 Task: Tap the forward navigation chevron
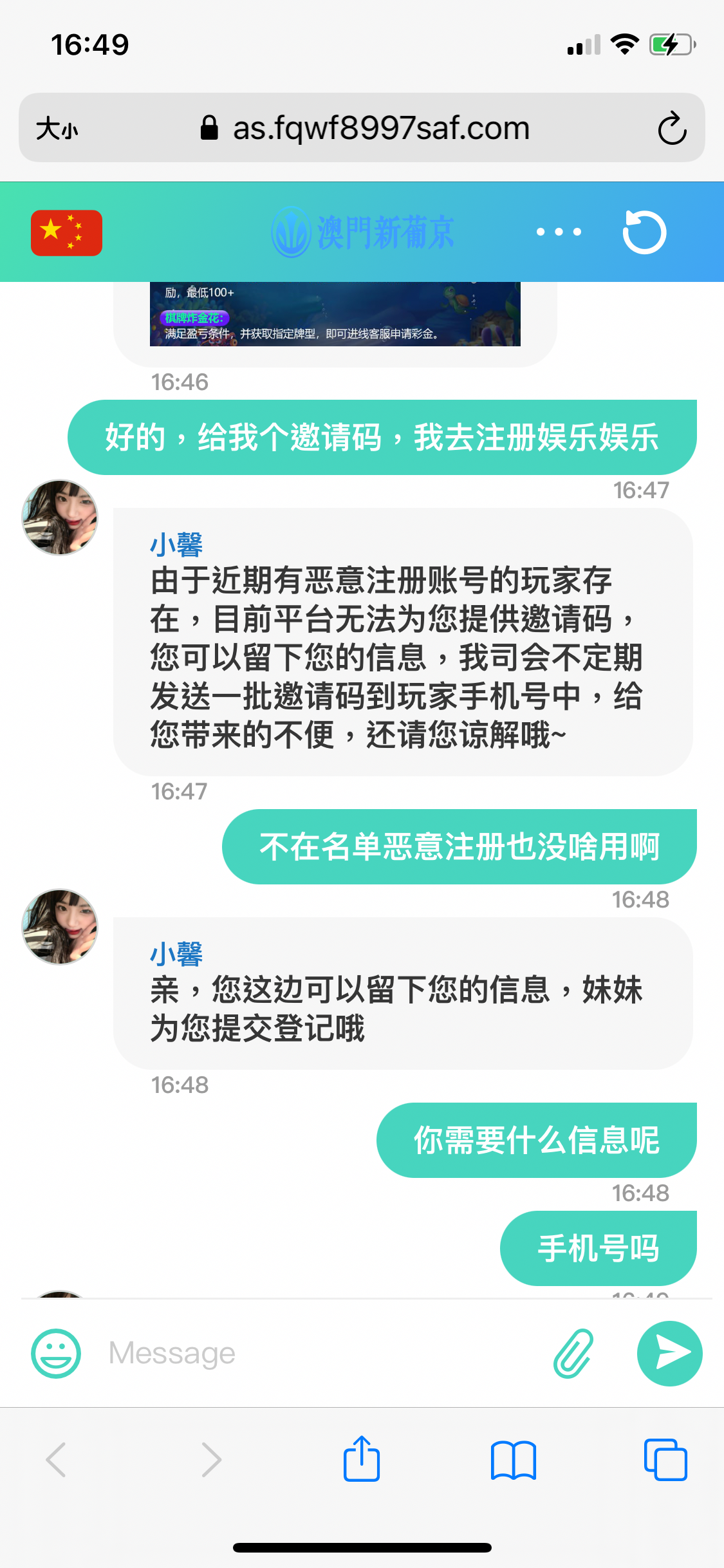[211, 1461]
